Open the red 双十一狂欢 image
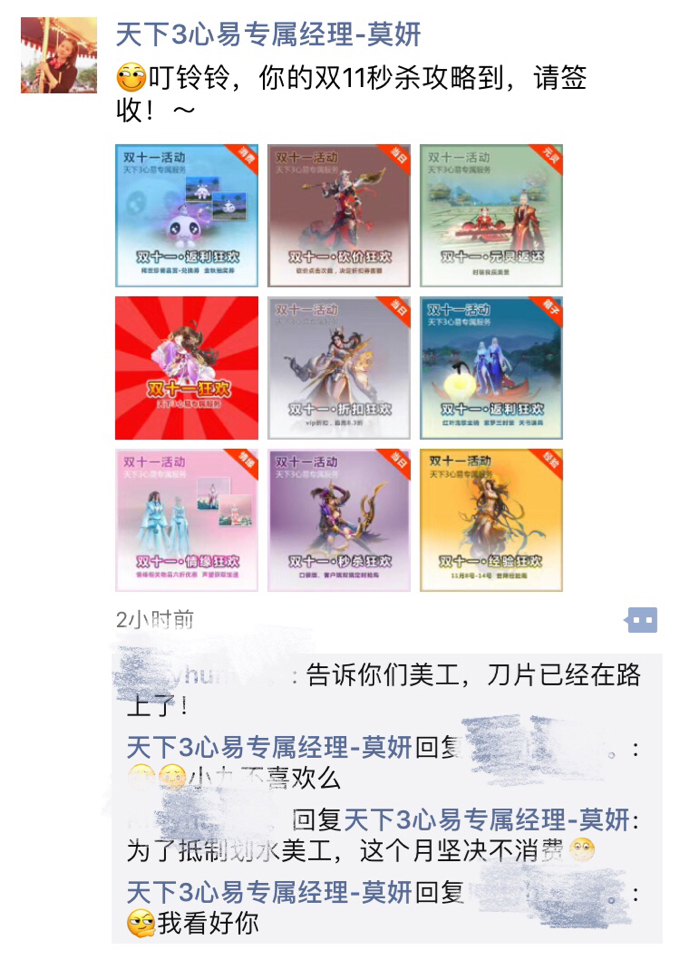 (x=186, y=367)
